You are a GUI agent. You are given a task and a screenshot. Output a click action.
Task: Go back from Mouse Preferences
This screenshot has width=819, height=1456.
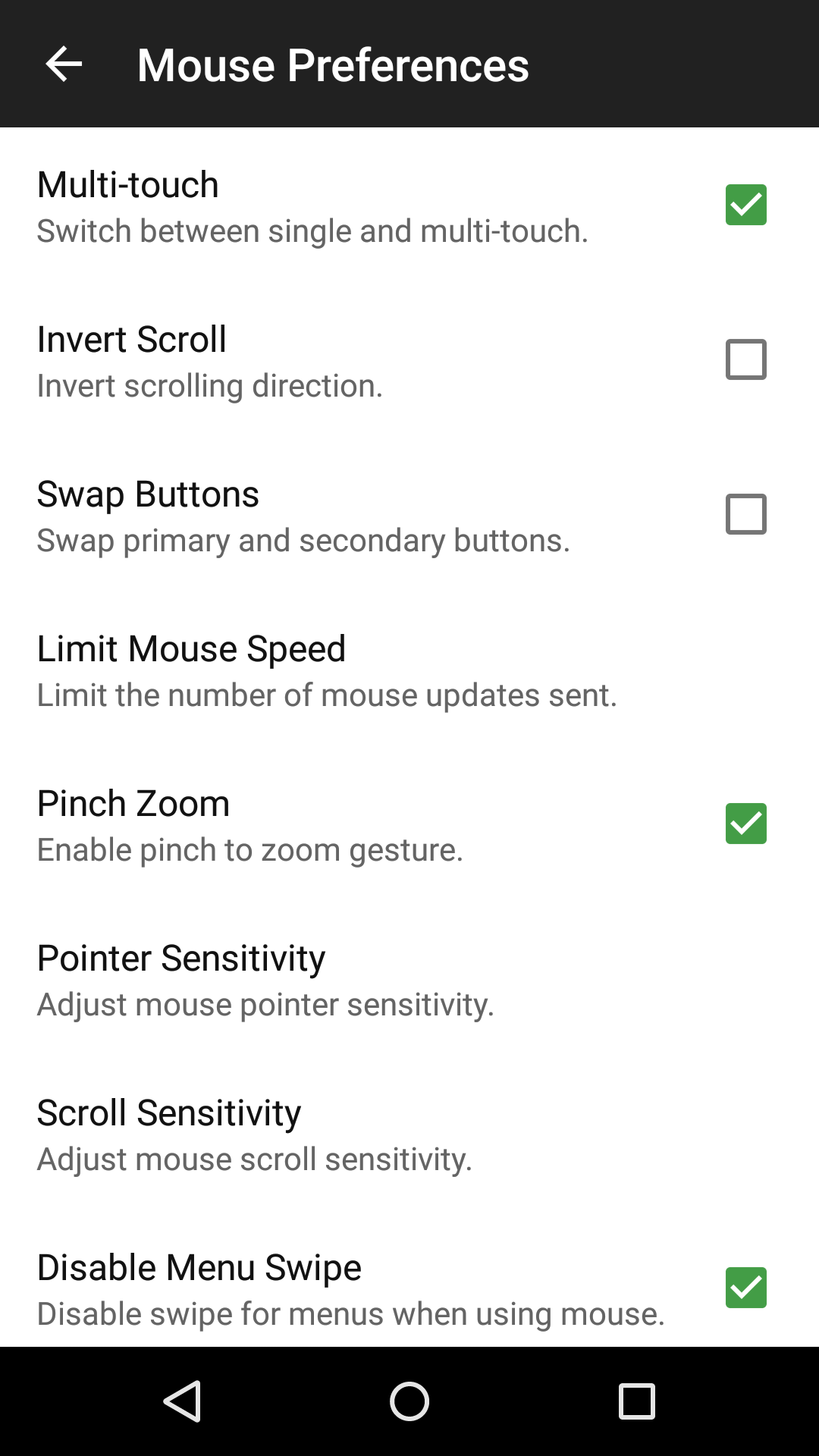(x=64, y=64)
